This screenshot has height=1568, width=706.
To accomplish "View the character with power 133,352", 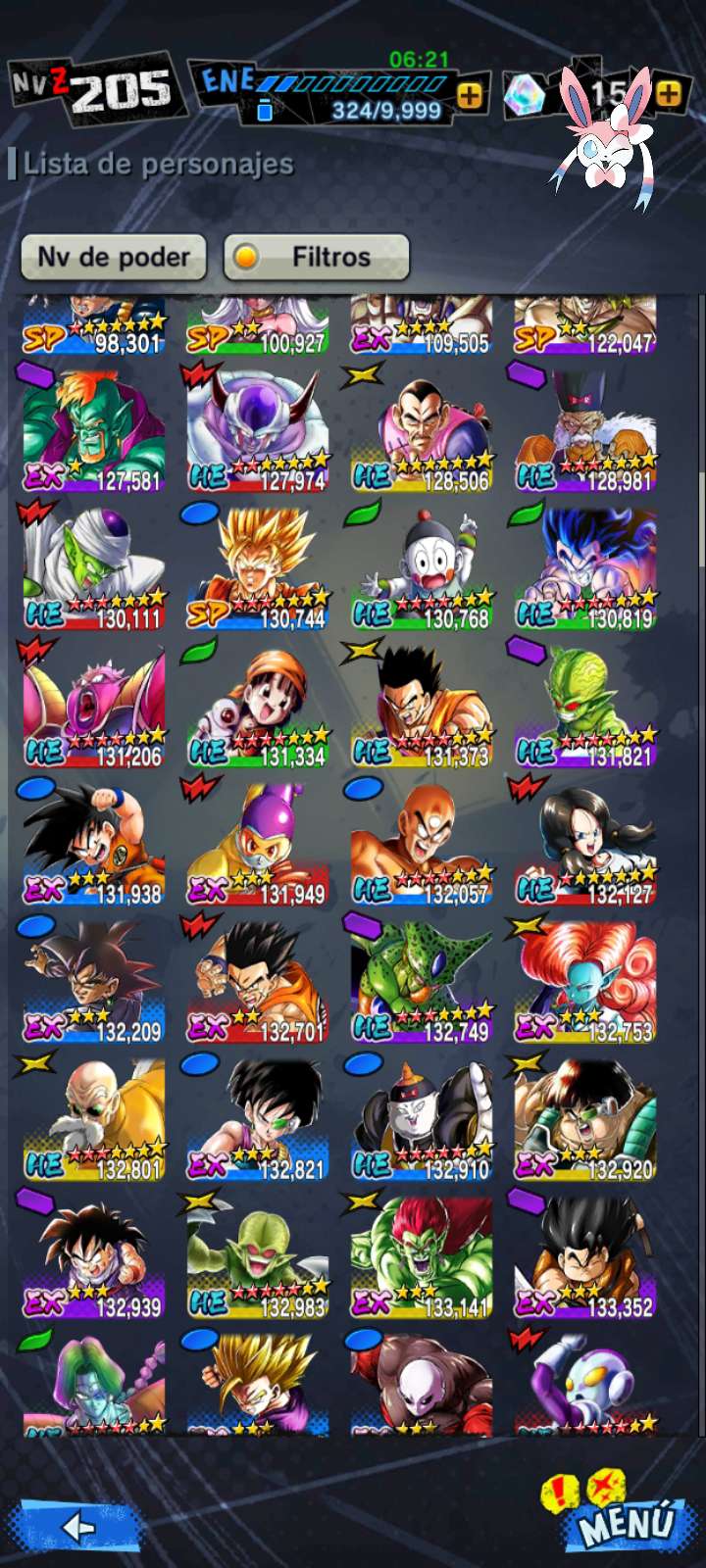I will (585, 1255).
